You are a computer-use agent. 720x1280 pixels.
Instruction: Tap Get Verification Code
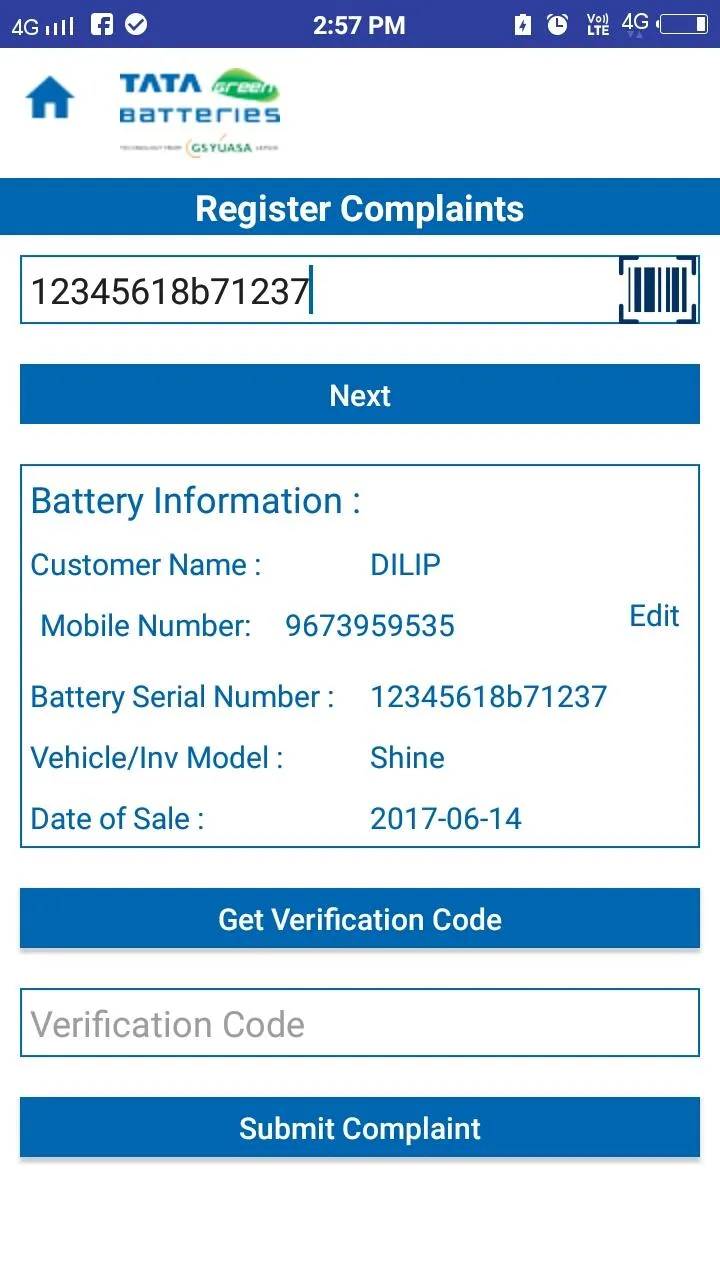pyautogui.click(x=360, y=919)
